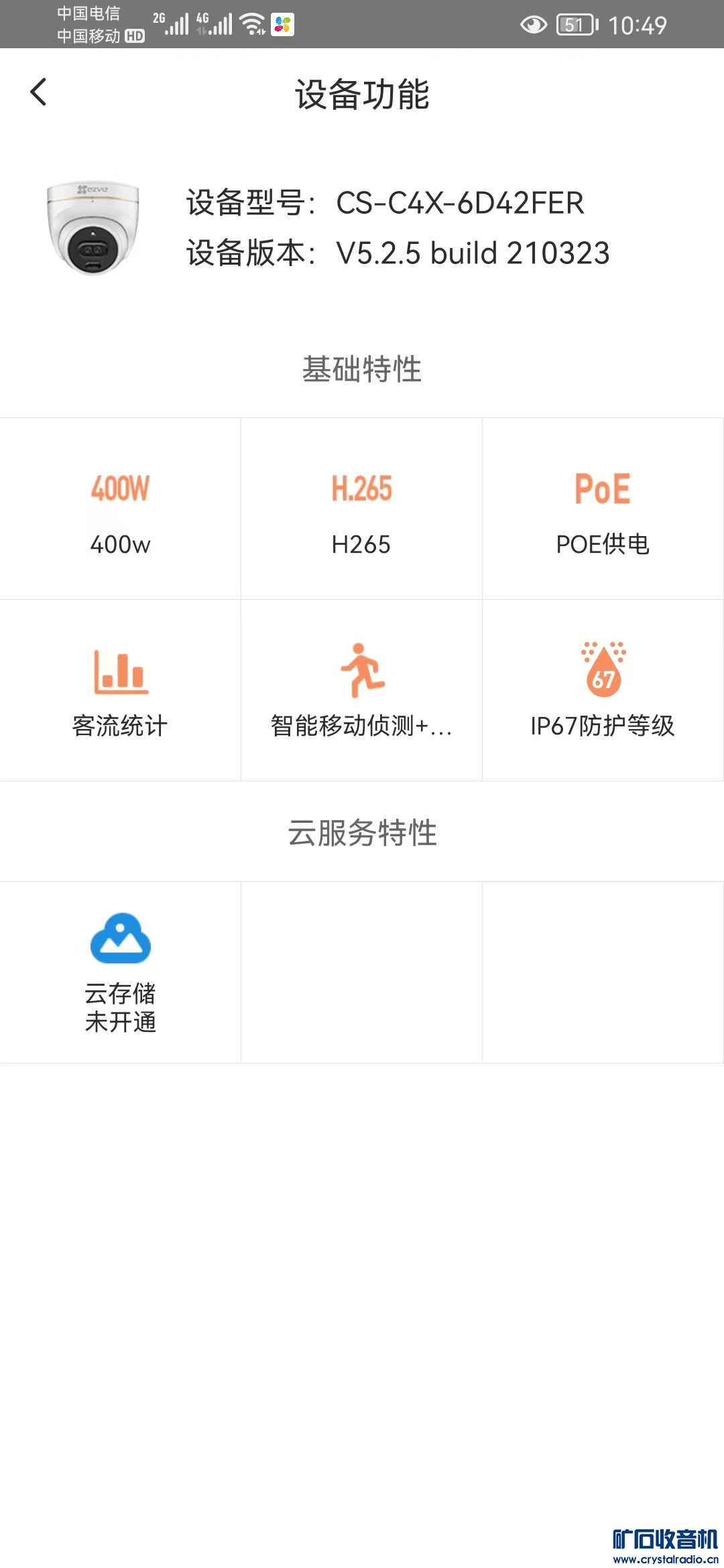724x1568 pixels.
Task: Open the 400w resolution tile
Action: [121, 509]
